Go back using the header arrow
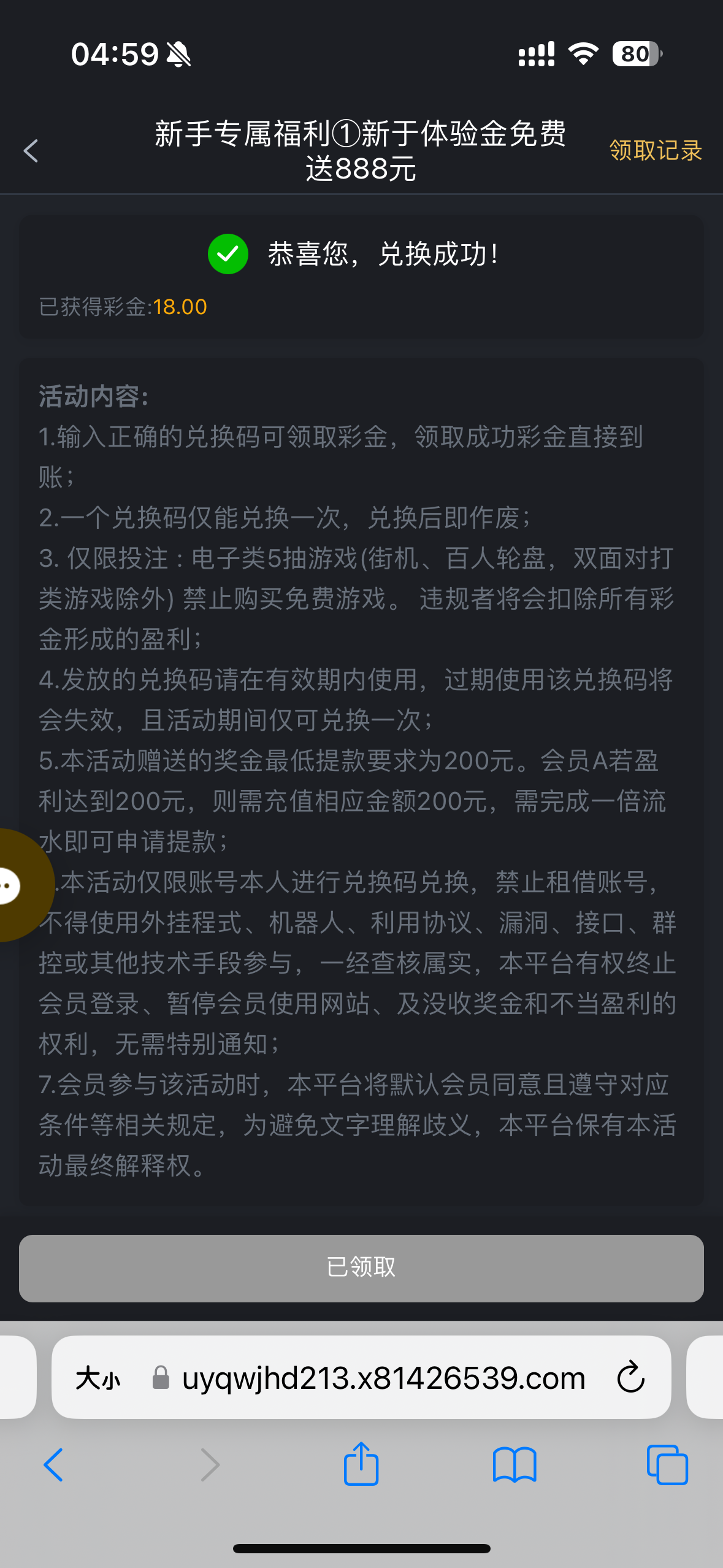The image size is (723, 1568). 31,150
